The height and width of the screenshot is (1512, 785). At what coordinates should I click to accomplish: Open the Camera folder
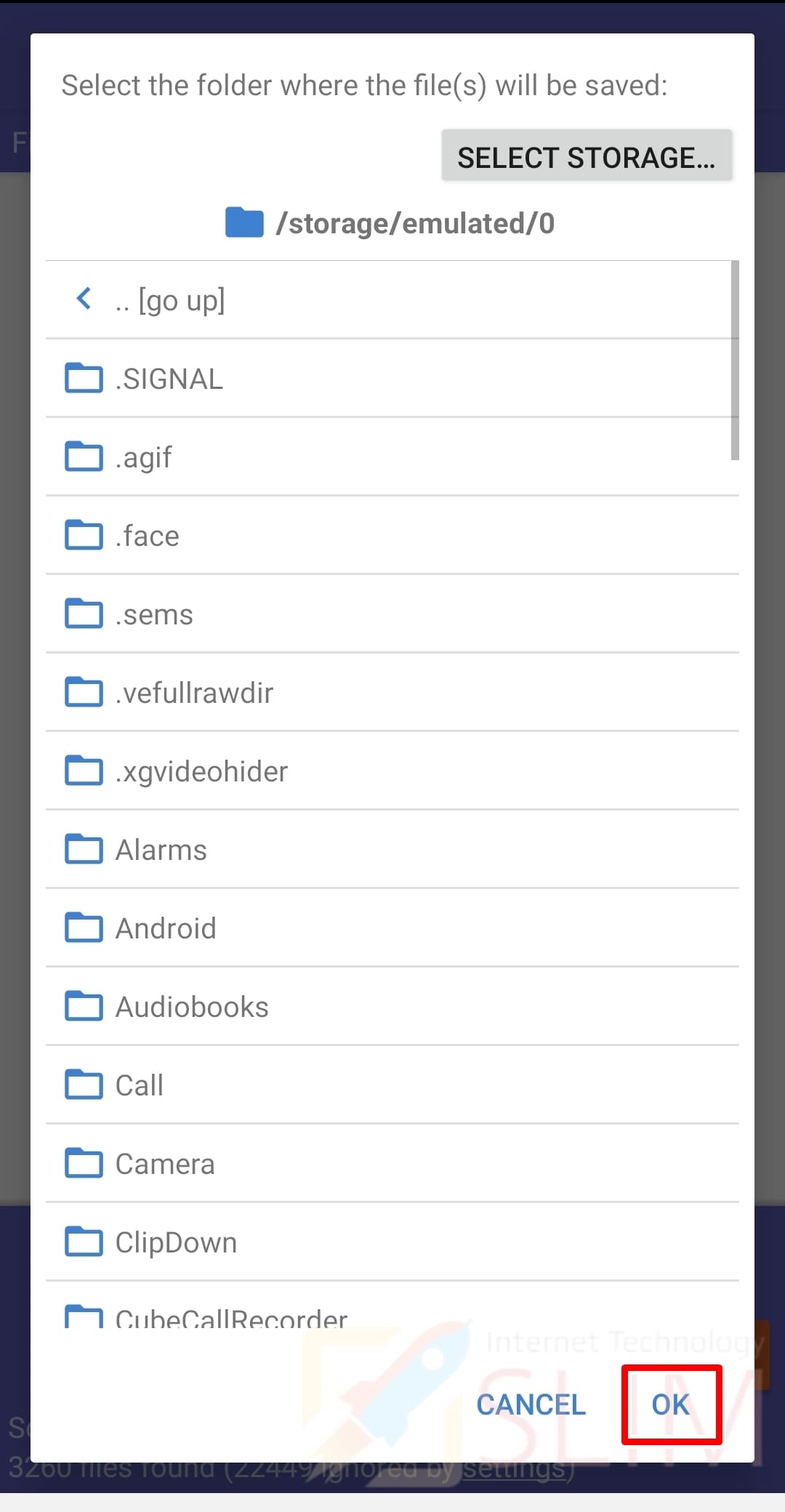pos(392,1163)
